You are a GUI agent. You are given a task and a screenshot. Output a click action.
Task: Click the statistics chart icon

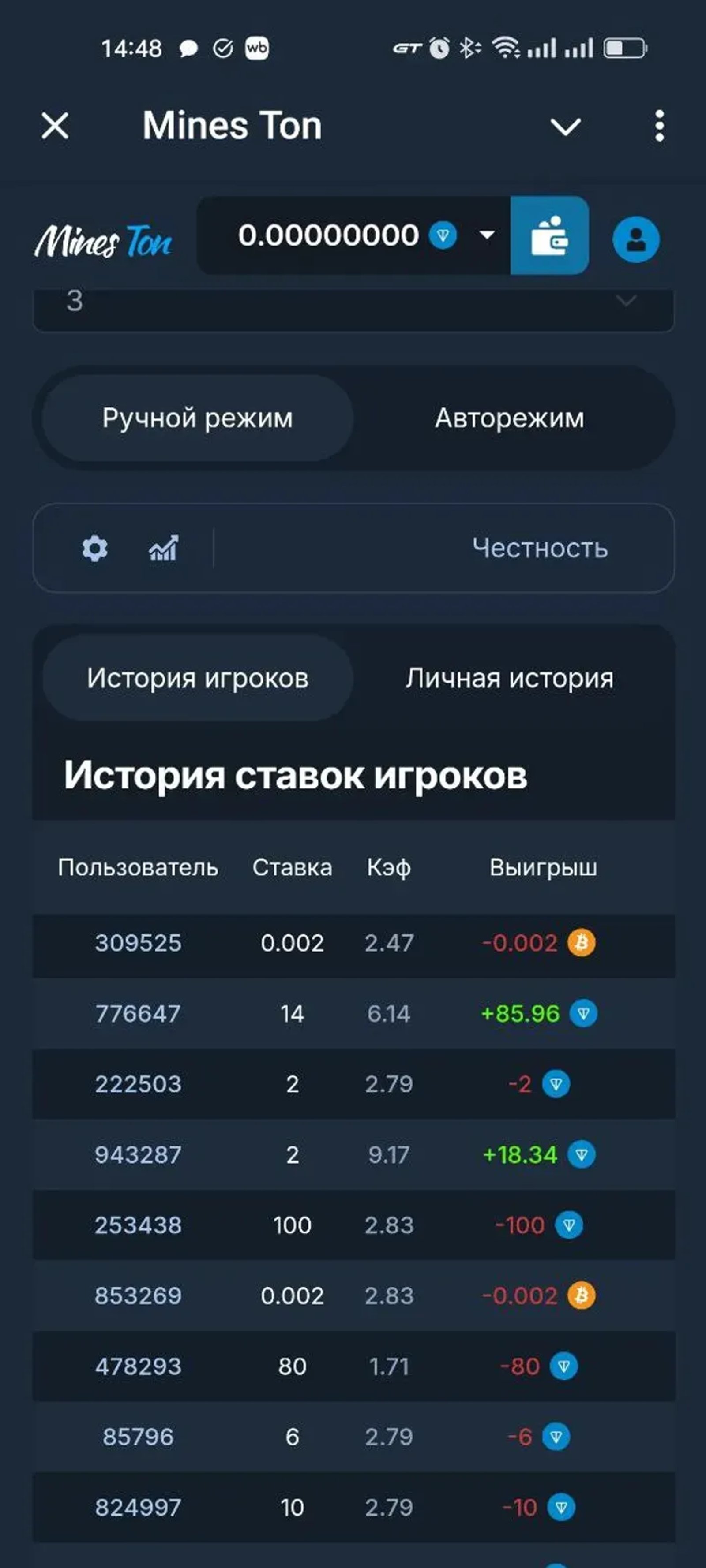163,549
